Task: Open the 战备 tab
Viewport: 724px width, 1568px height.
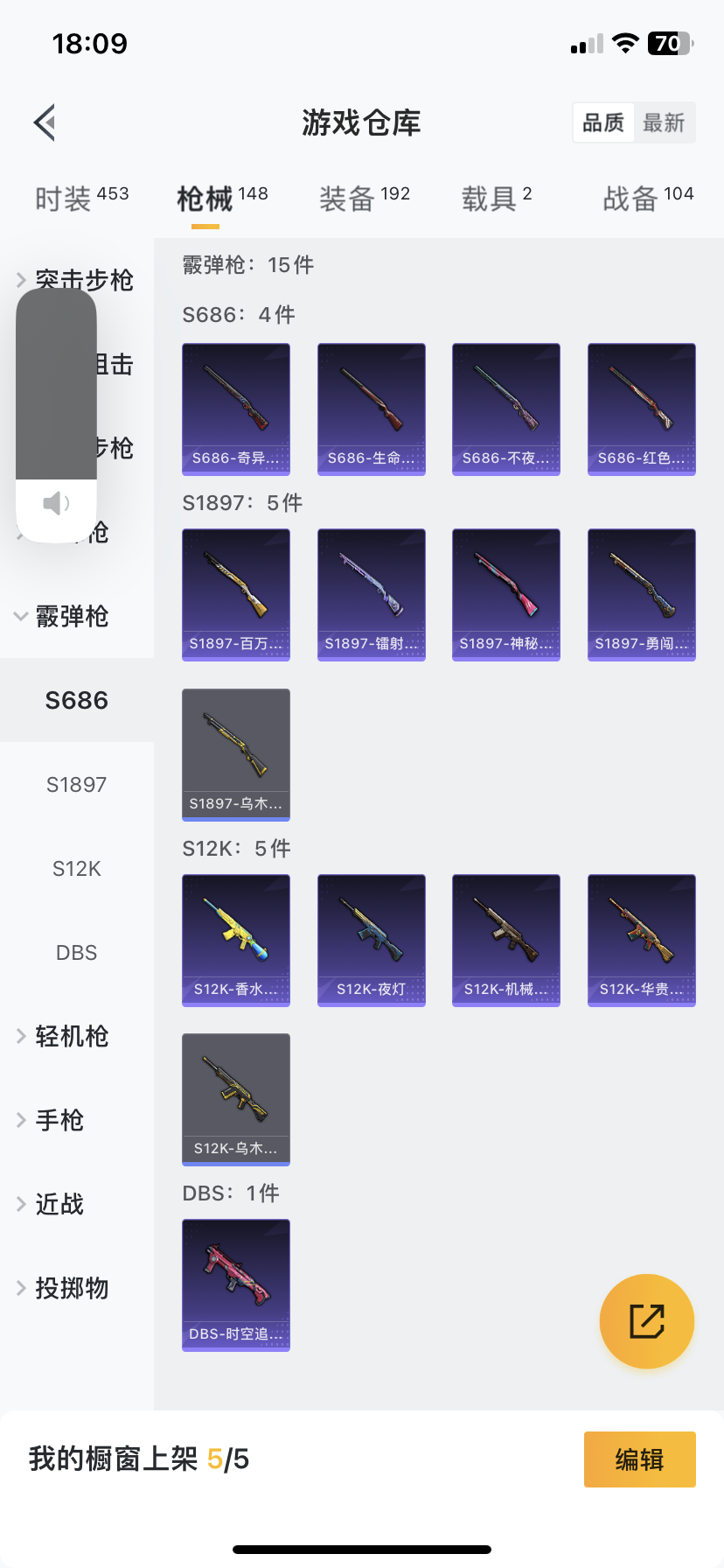Action: [x=647, y=198]
